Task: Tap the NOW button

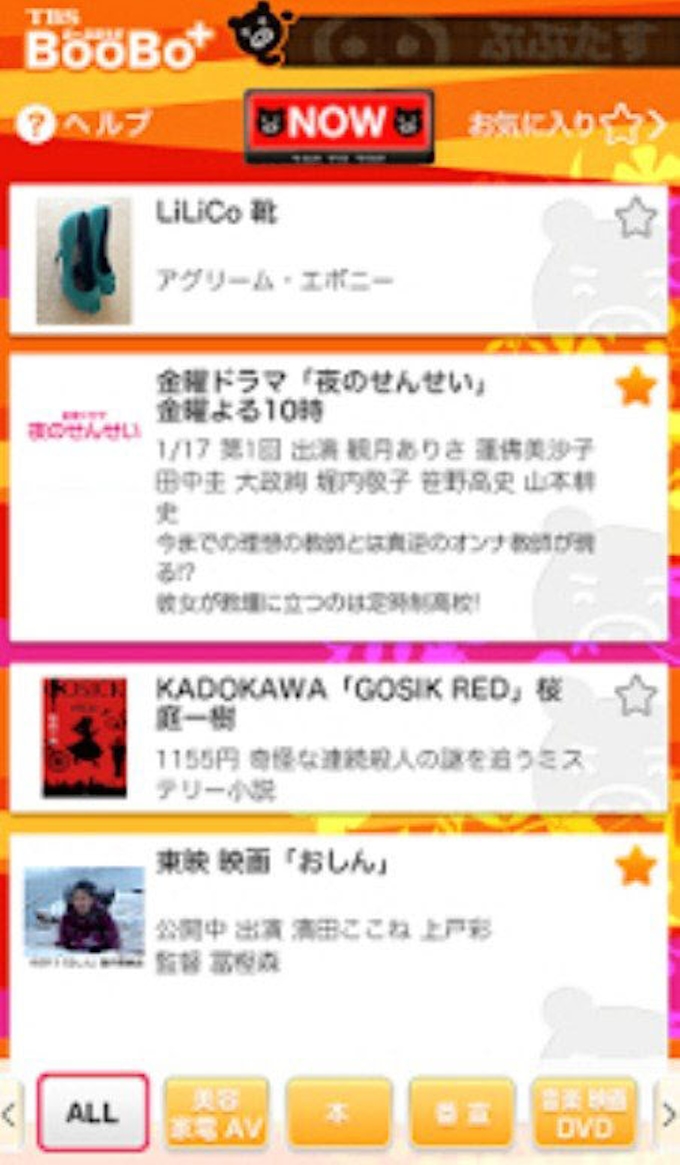Action: [x=338, y=125]
